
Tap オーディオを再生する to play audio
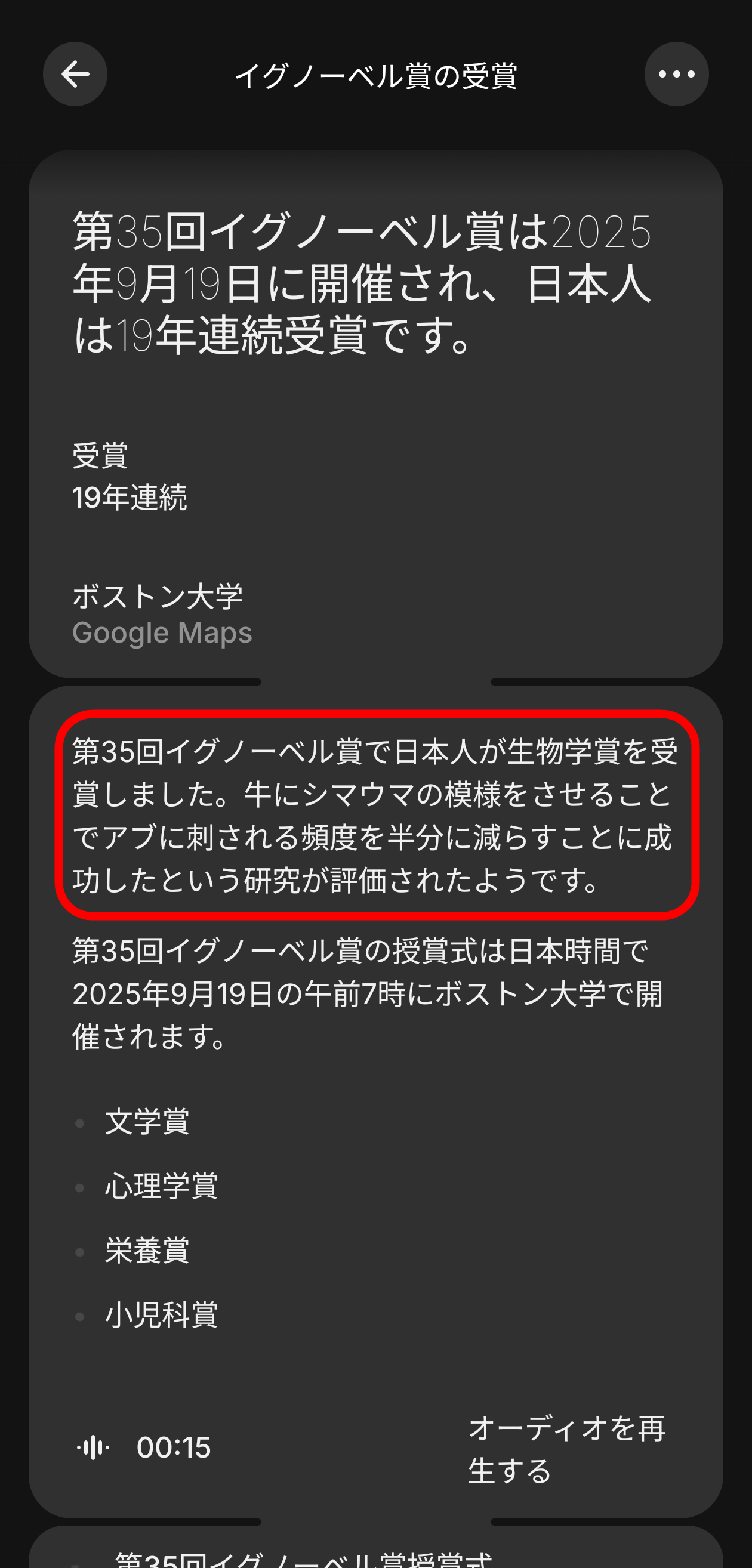pyautogui.click(x=565, y=1449)
